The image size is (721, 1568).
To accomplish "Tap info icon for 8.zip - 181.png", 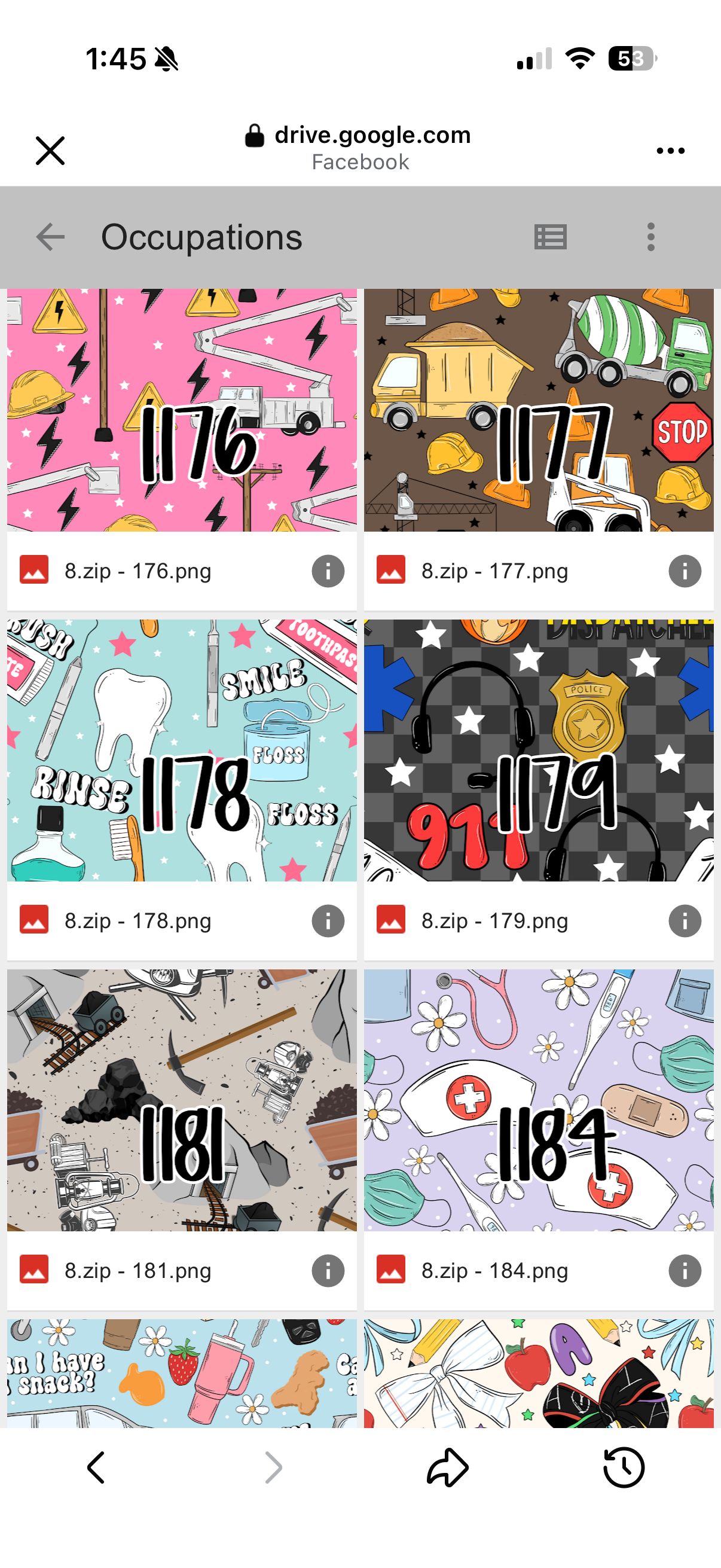I will click(328, 1271).
